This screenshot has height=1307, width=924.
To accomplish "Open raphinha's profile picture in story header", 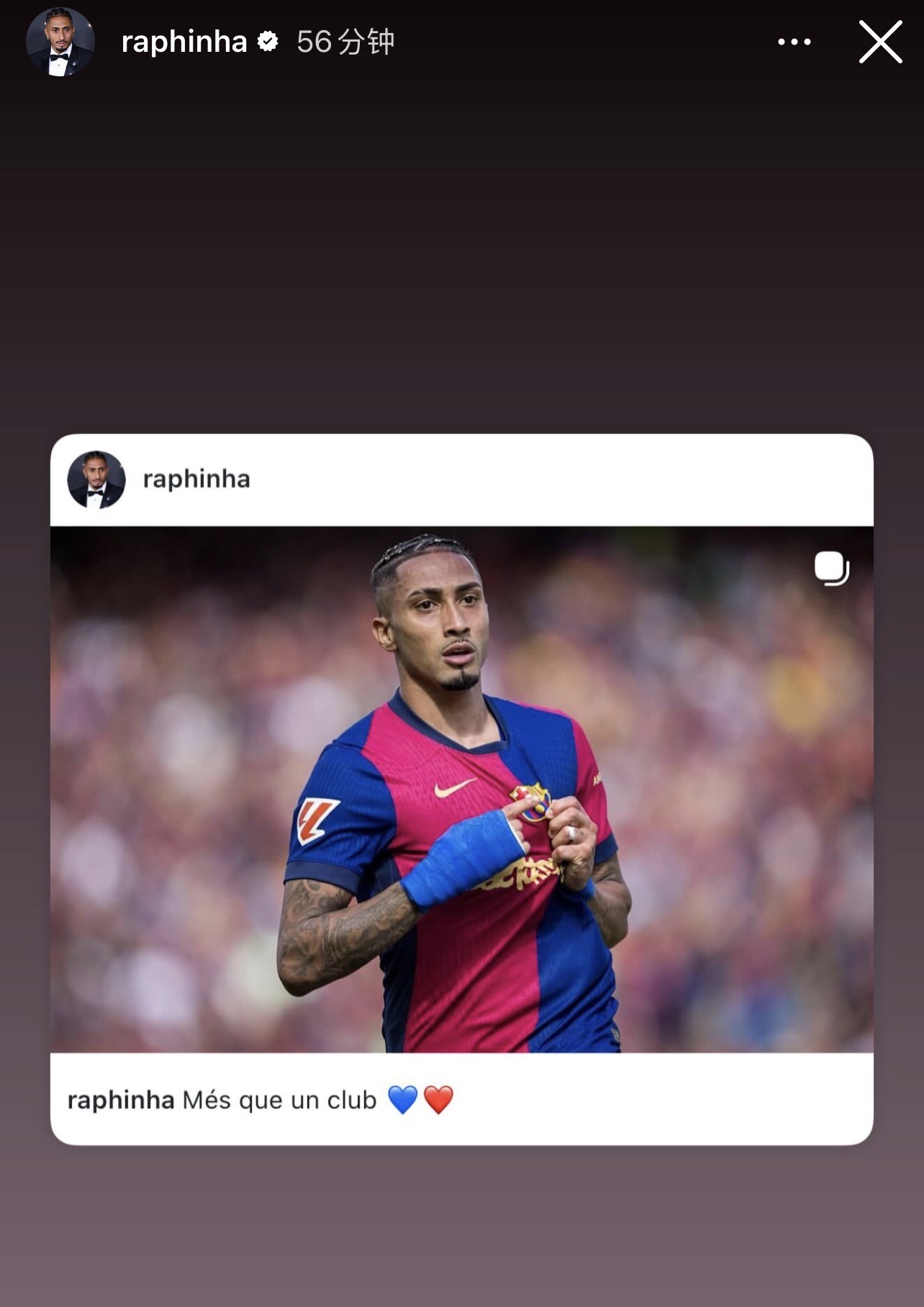I will point(60,42).
